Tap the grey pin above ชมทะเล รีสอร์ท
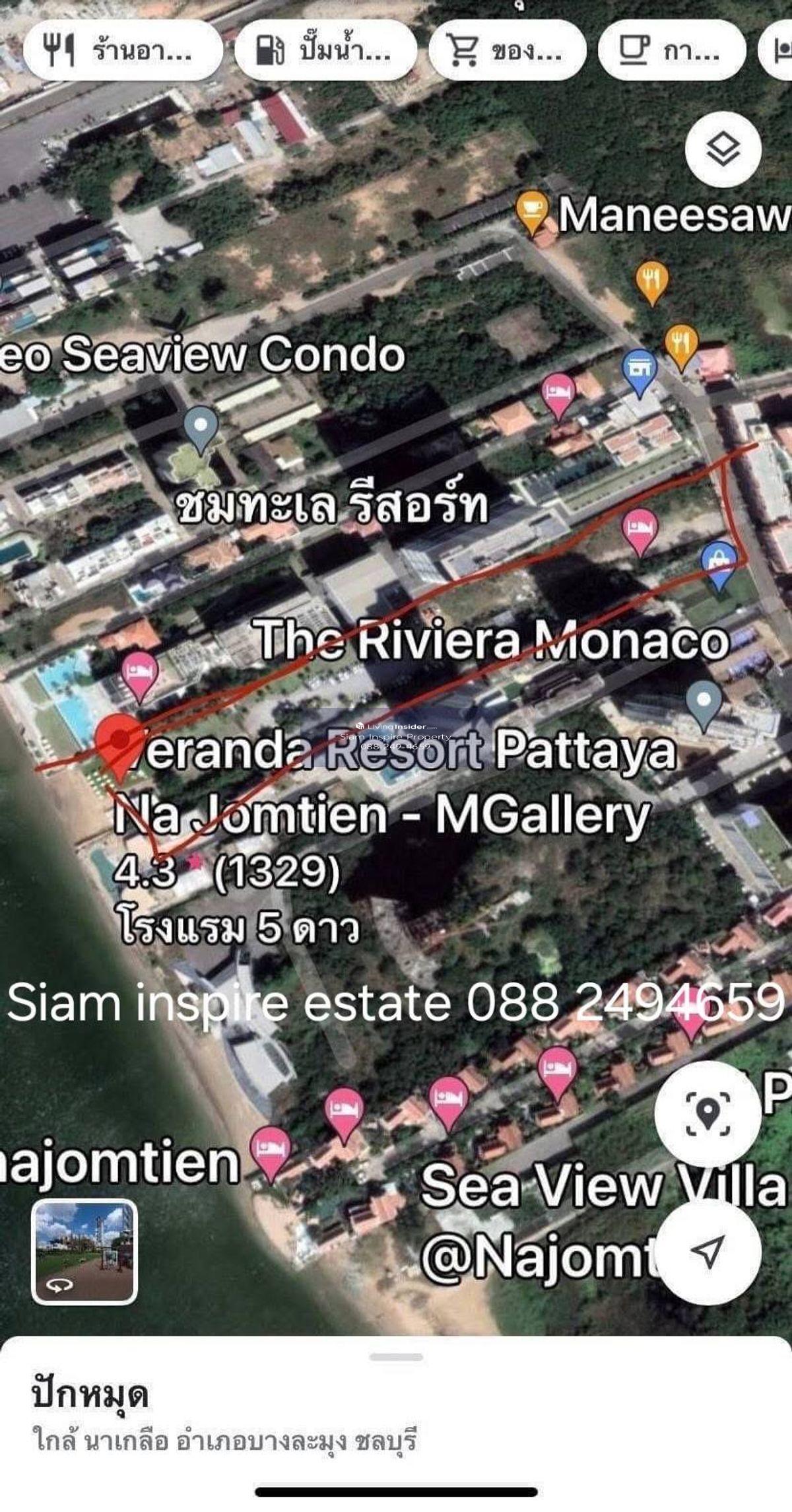792x1512 pixels. click(201, 427)
